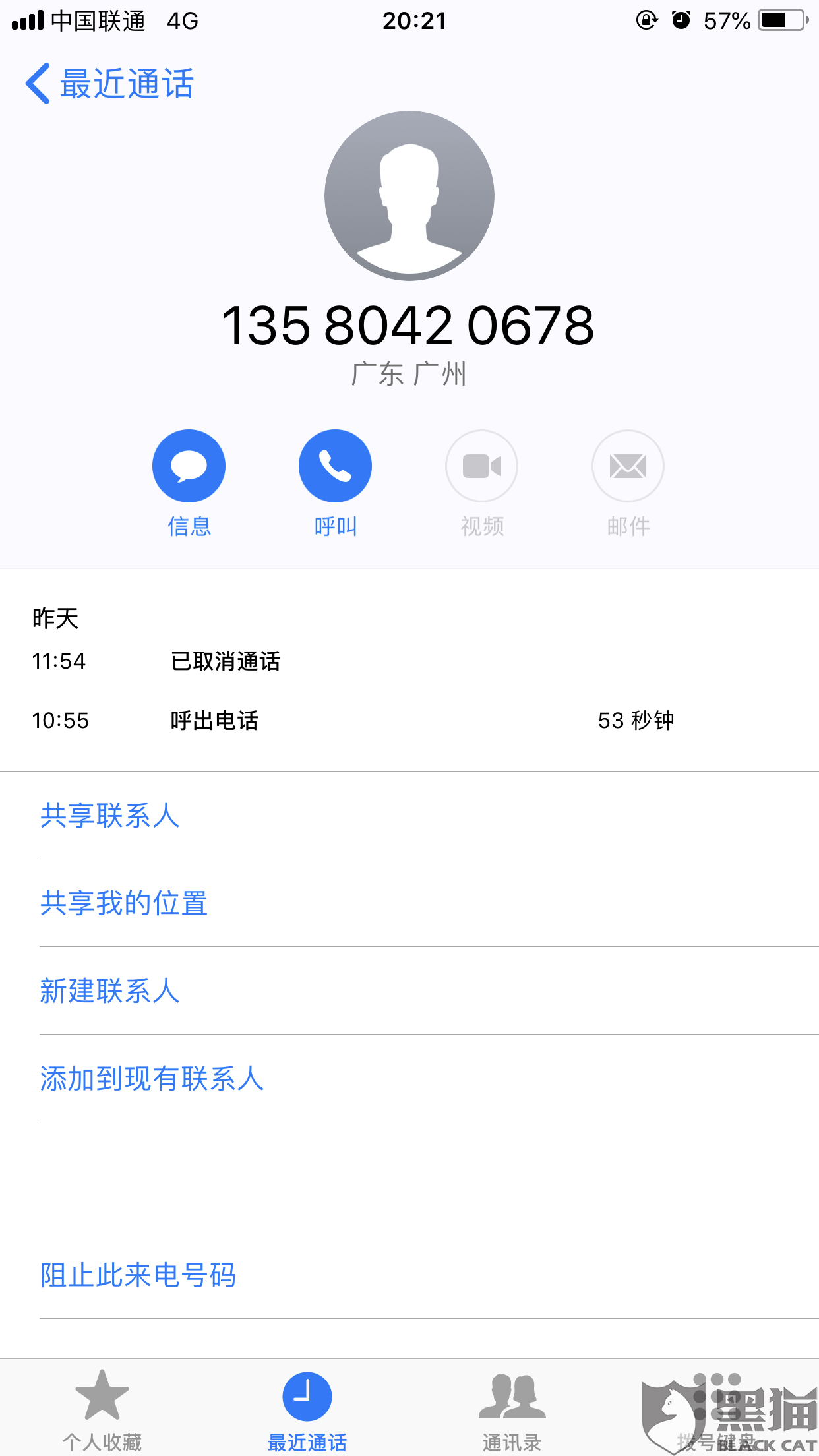Image resolution: width=819 pixels, height=1456 pixels.
Task: Block caller via 阻止此来电号码
Action: (x=138, y=1275)
